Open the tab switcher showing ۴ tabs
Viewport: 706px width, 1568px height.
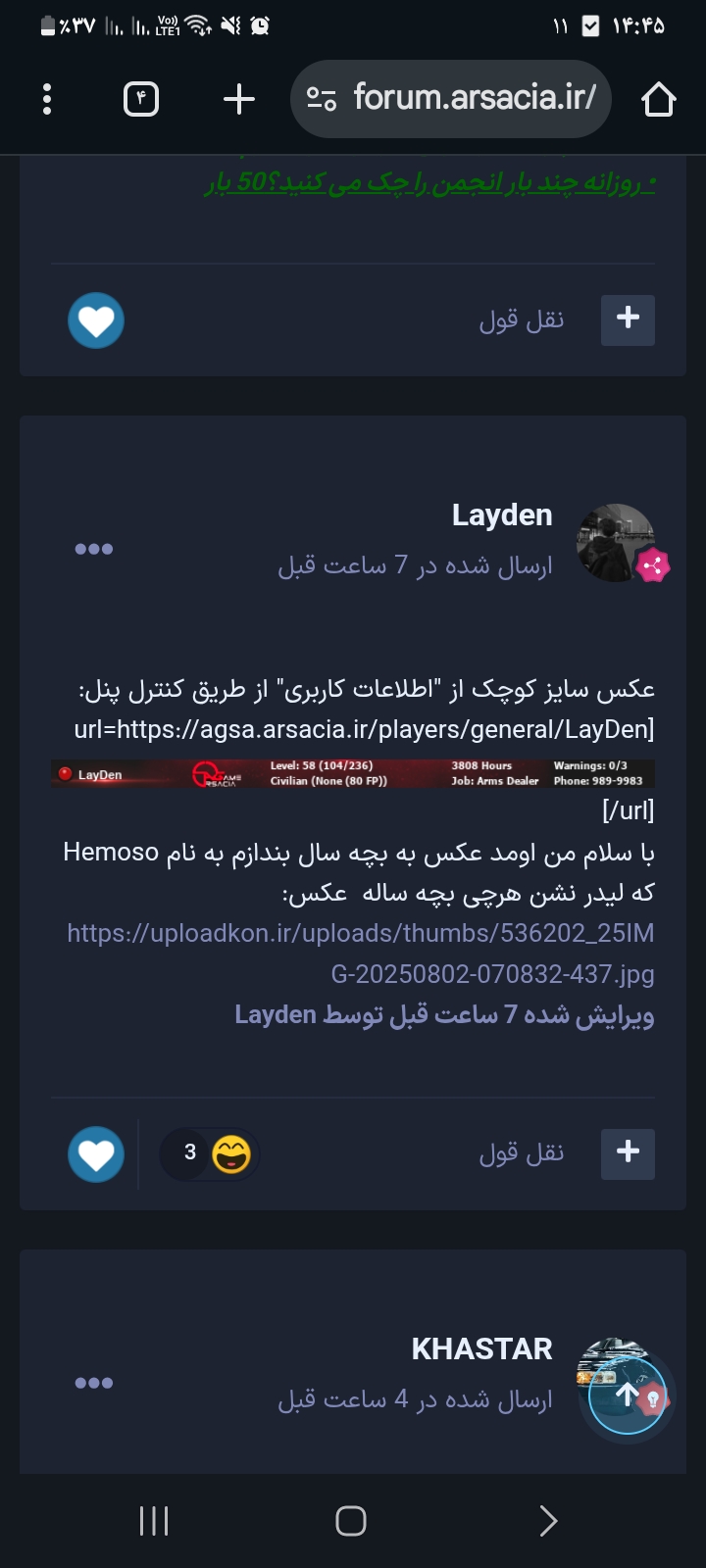(141, 99)
